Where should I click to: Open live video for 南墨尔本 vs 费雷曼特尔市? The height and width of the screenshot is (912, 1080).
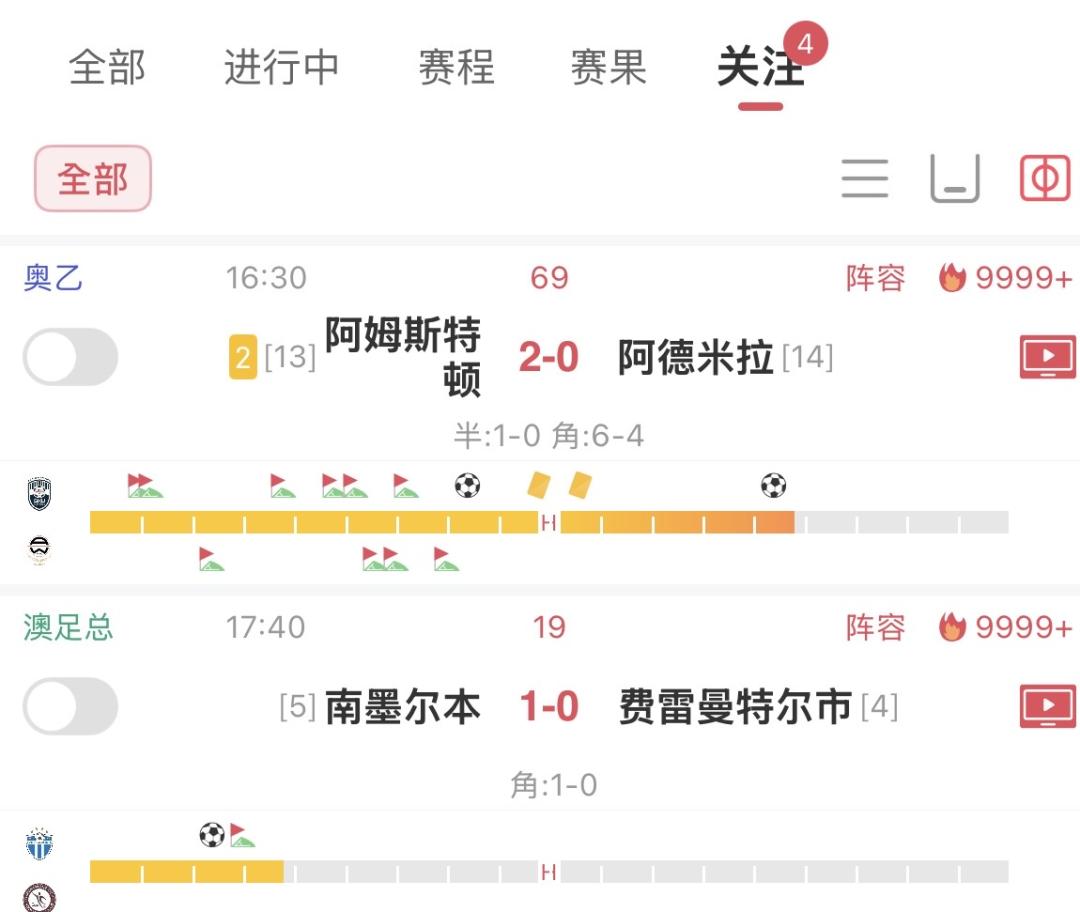[1048, 706]
